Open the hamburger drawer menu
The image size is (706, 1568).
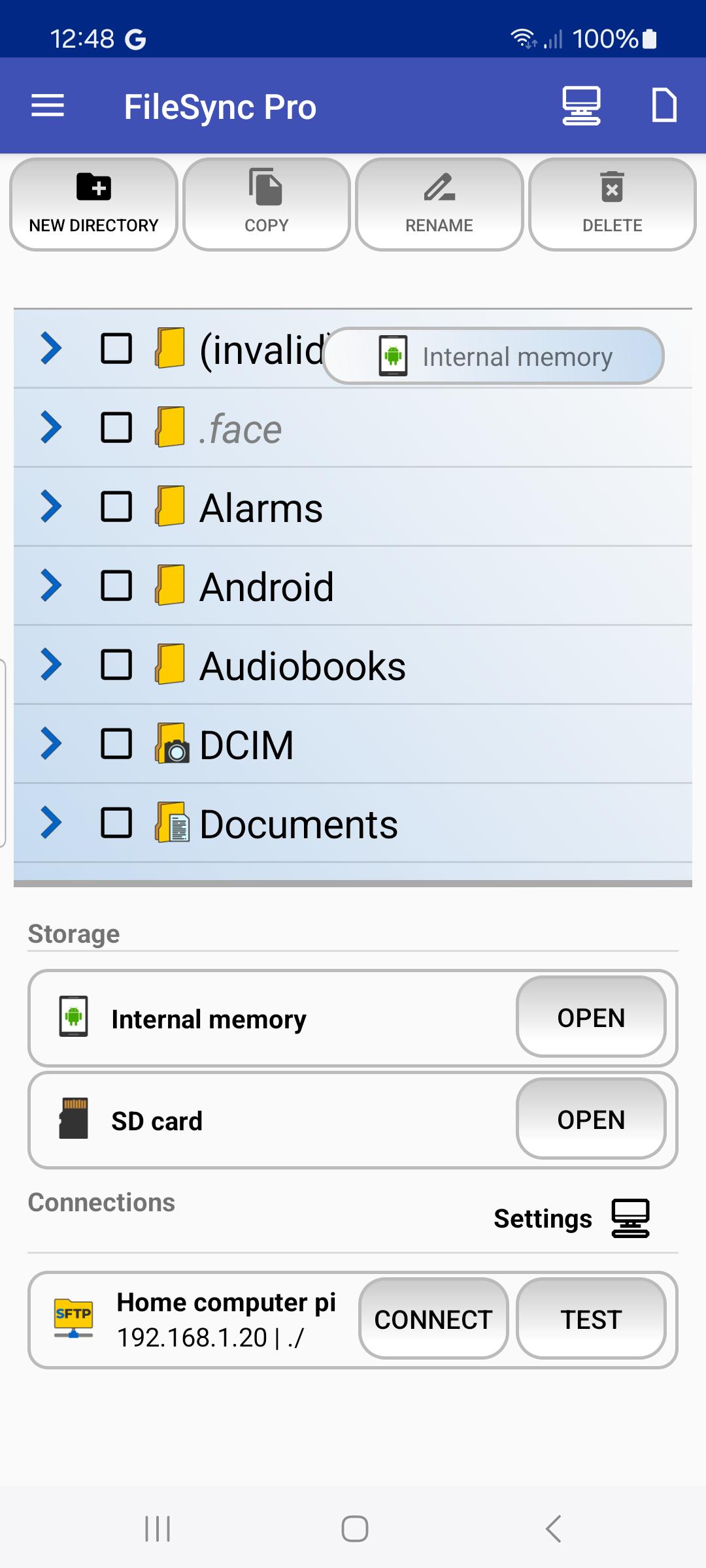[48, 106]
